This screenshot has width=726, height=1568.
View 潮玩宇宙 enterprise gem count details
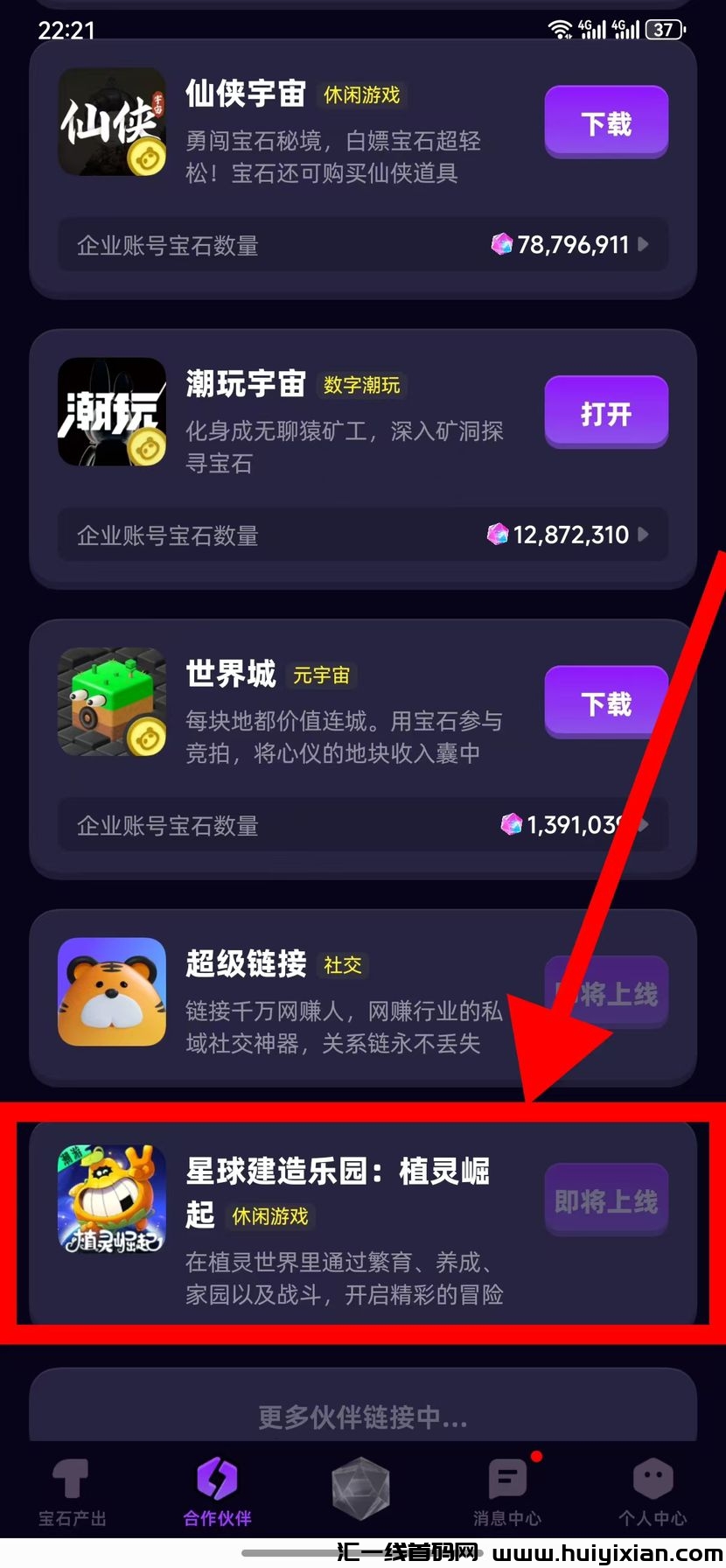(x=363, y=535)
